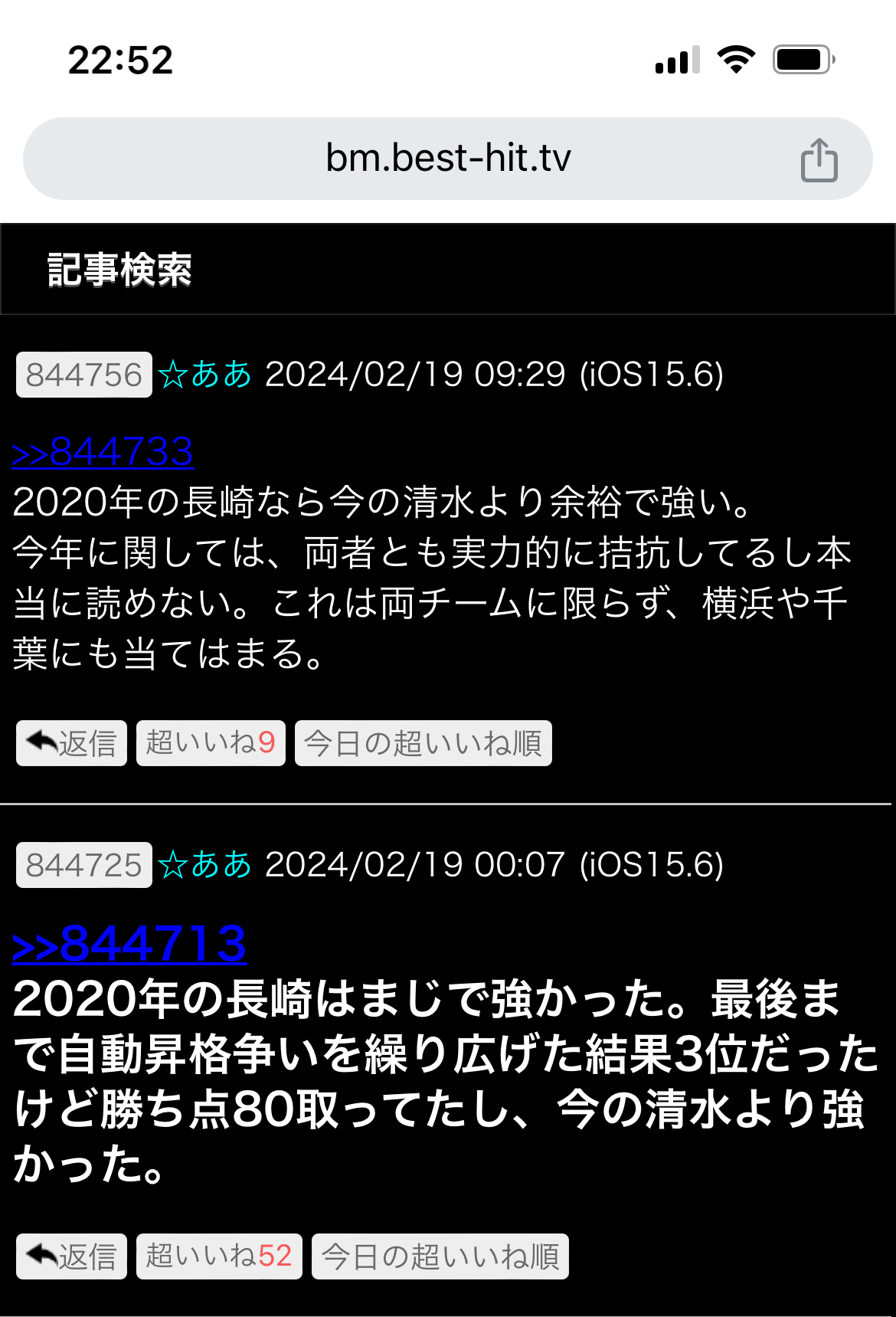Reply to post 844756 with 返信
Screen dimensions: 896x1317
[71, 743]
